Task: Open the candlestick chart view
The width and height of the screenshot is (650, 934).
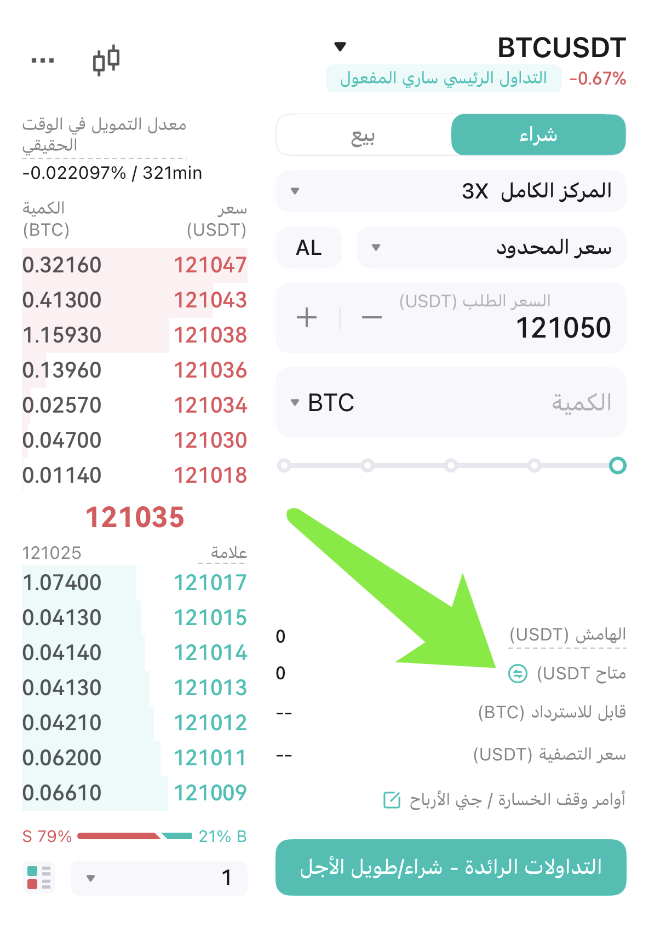Action: click(107, 60)
